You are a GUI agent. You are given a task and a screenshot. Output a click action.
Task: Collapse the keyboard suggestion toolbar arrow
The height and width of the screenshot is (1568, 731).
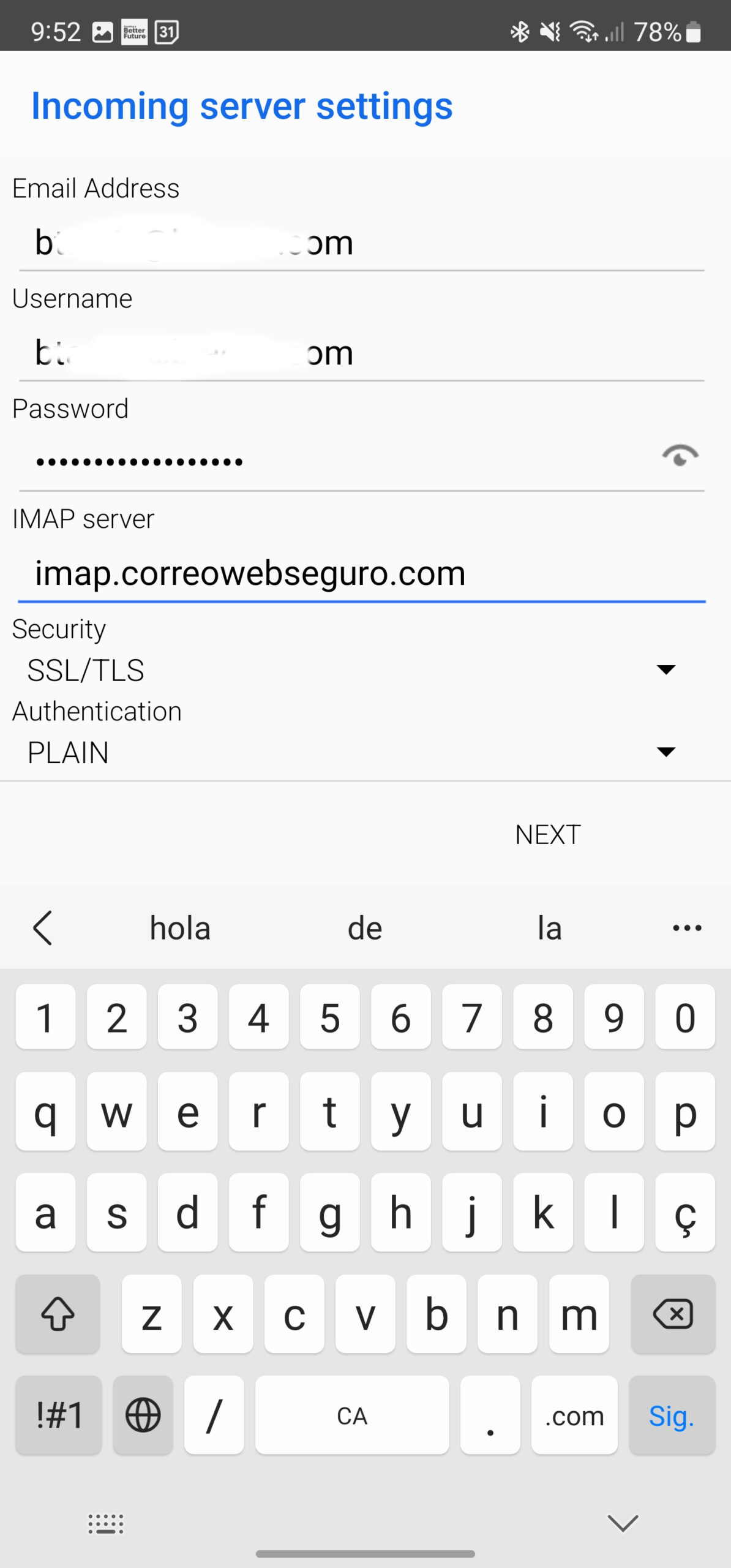tap(43, 928)
